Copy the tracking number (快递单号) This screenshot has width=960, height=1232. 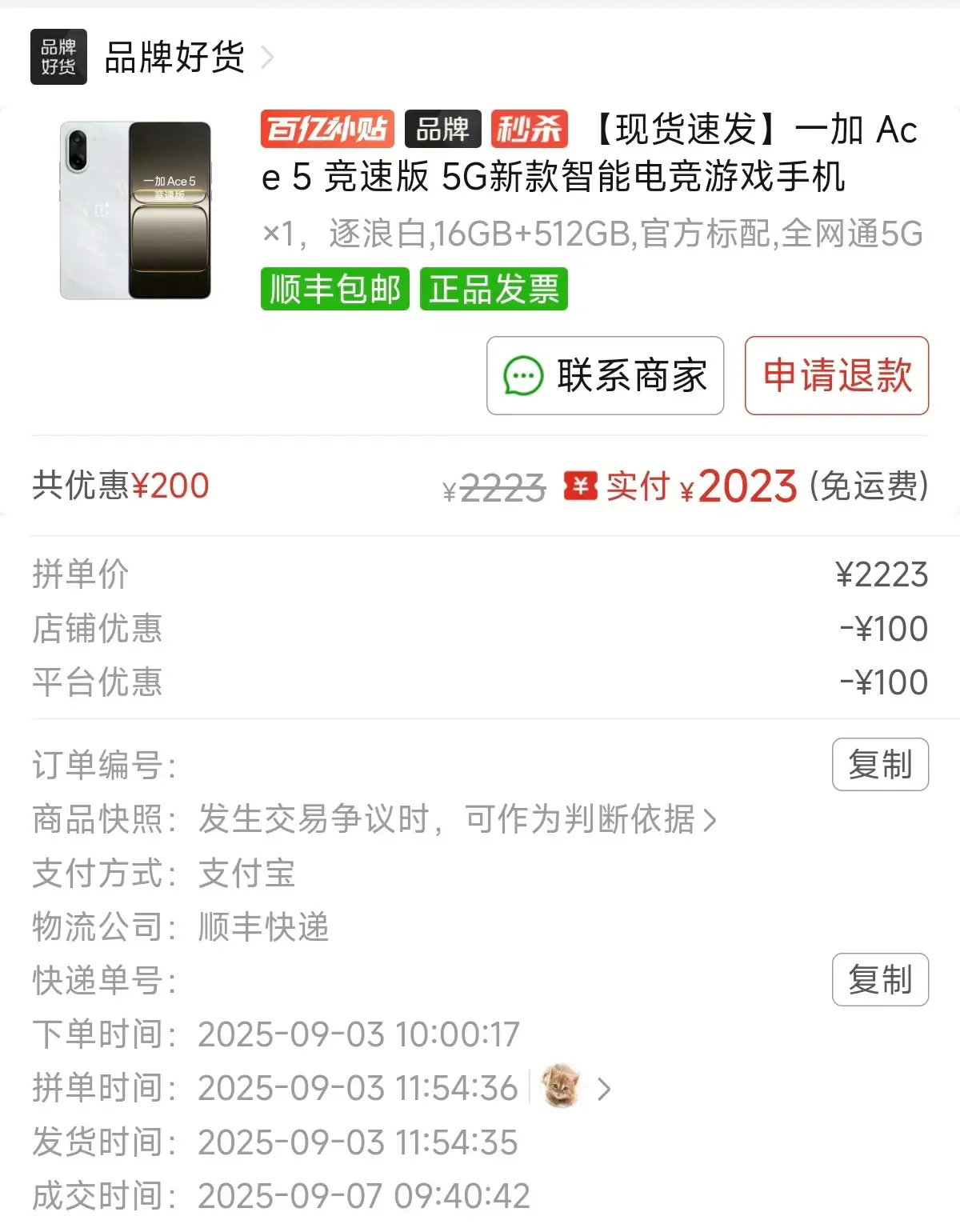click(879, 980)
